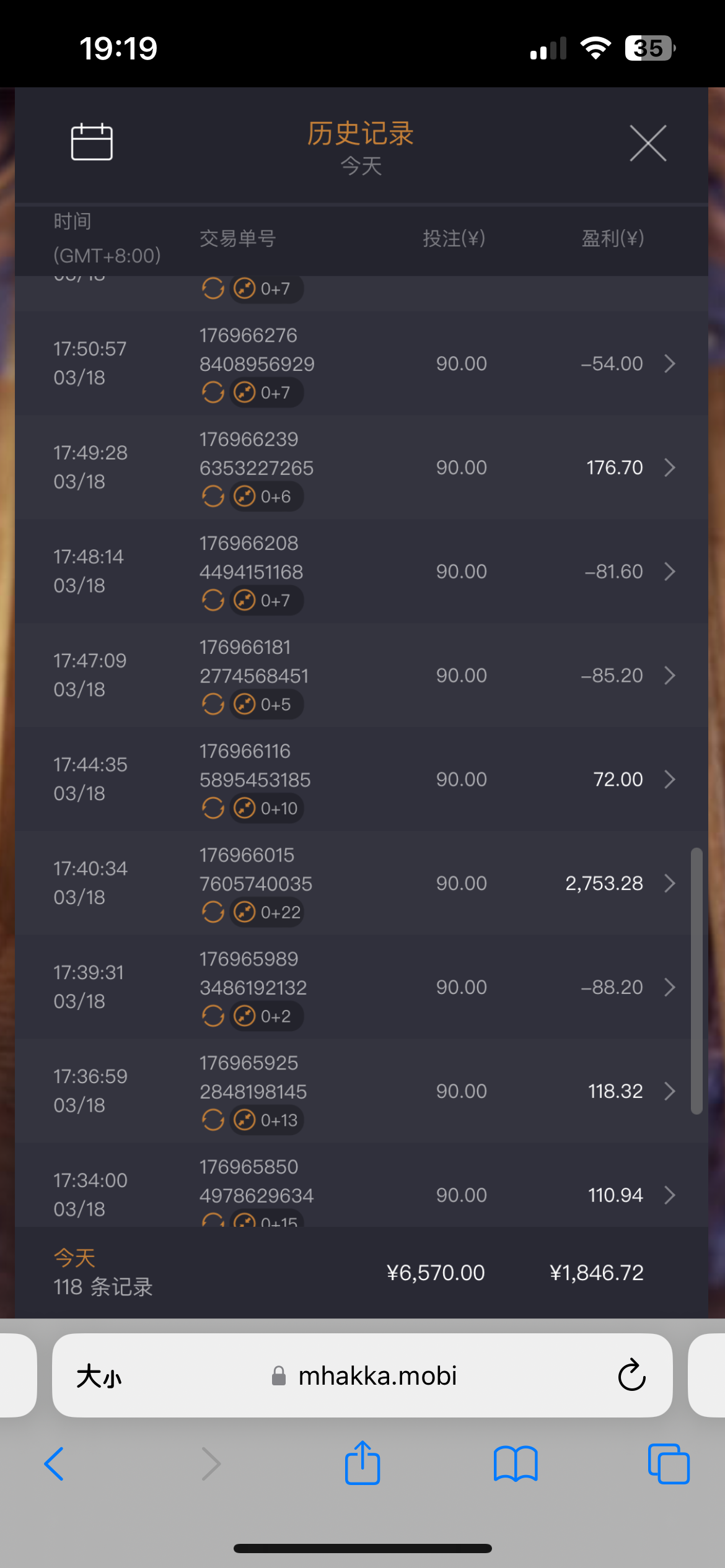This screenshot has width=725, height=1568.
Task: View details of the 17:47:09 transaction
Action: click(x=669, y=676)
